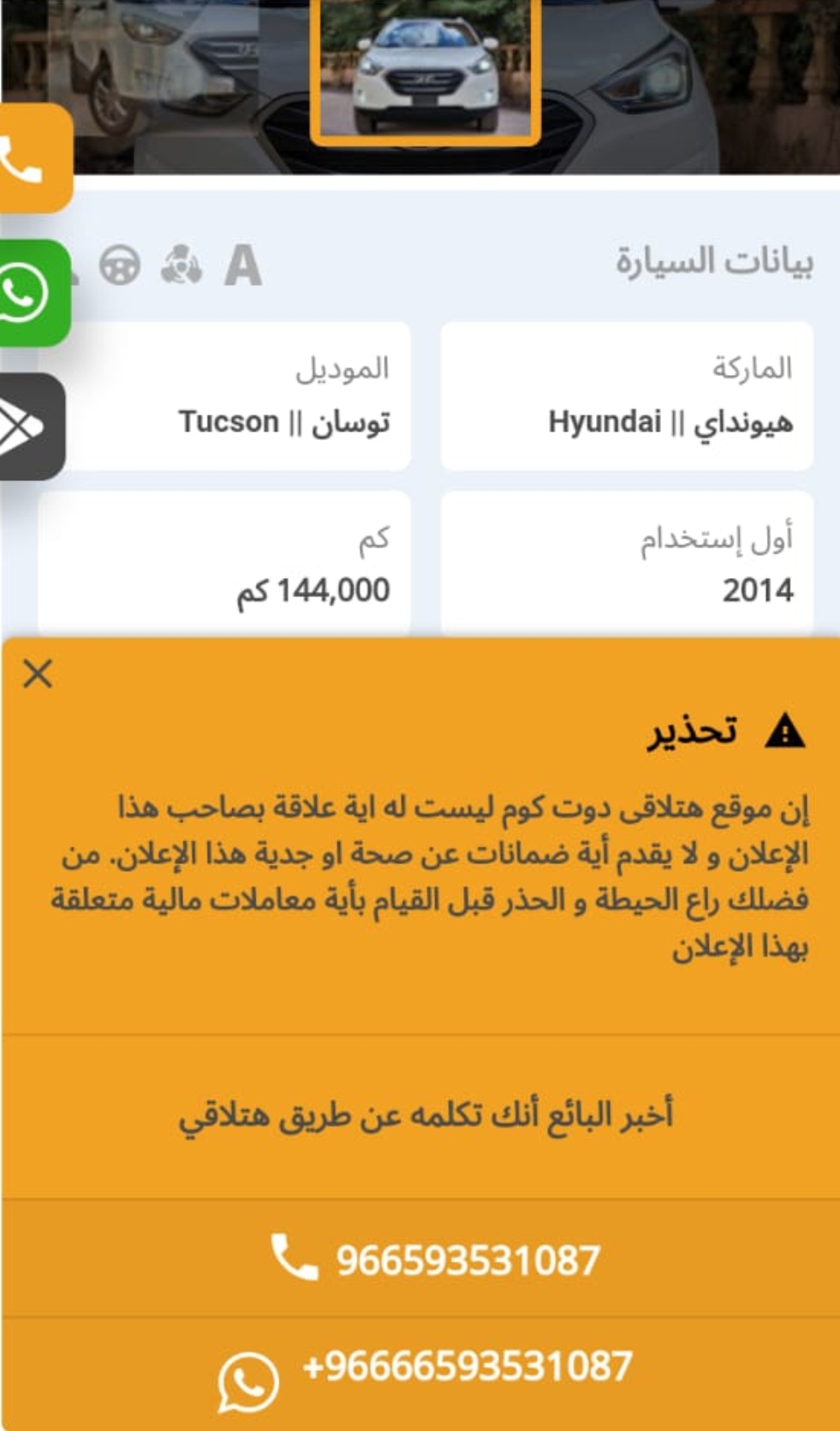
Task: Close the orange warning panel
Action: 38,674
